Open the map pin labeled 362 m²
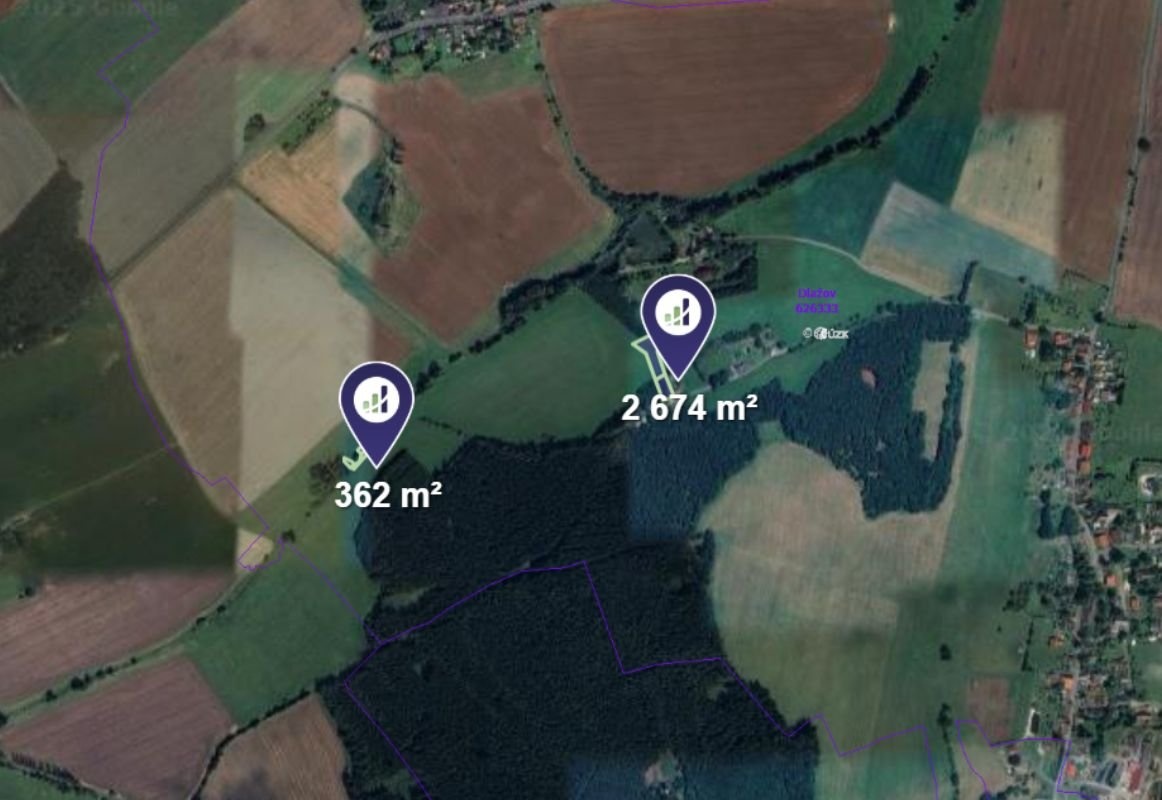This screenshot has width=1162, height=800. [377, 403]
